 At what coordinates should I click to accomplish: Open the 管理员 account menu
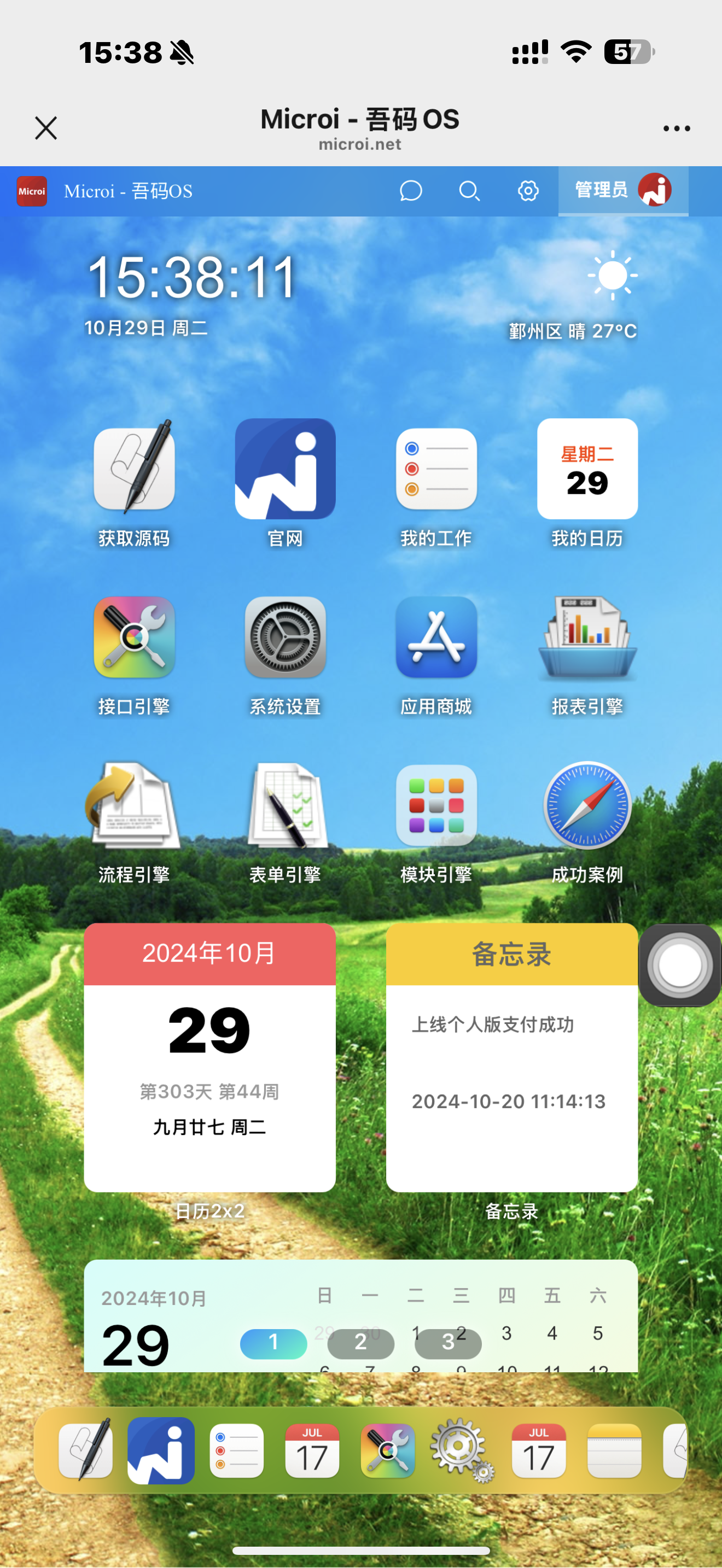(622, 191)
